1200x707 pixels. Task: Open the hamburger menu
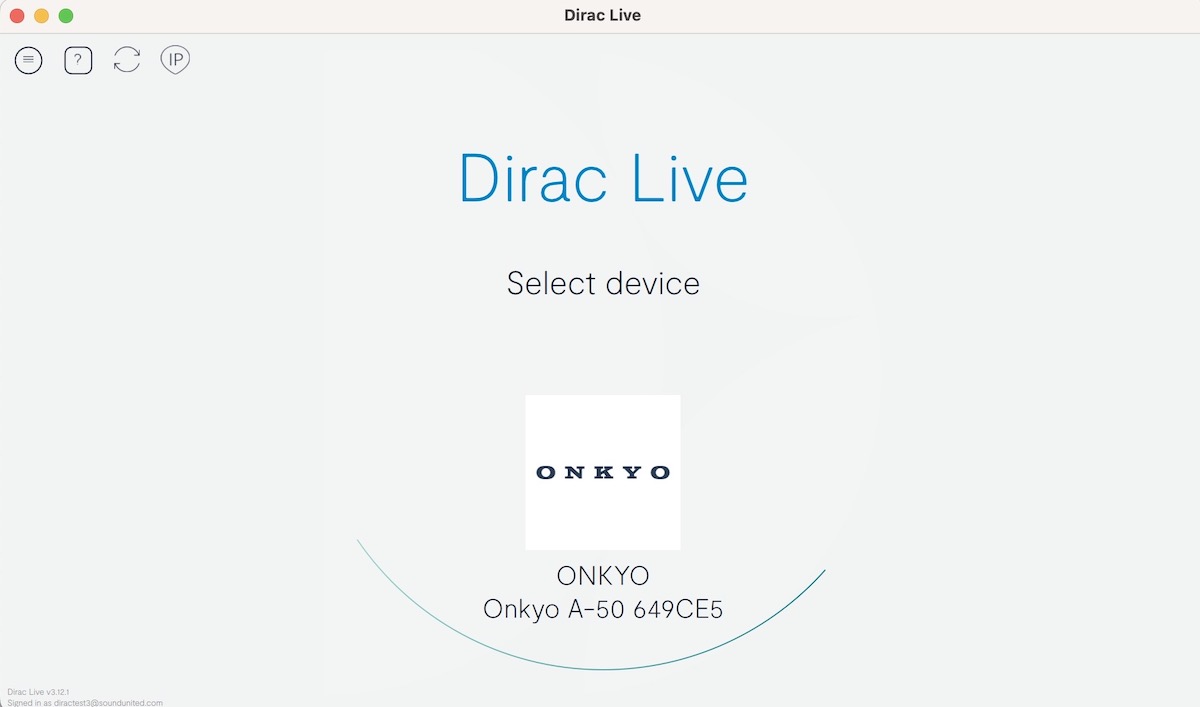28,60
